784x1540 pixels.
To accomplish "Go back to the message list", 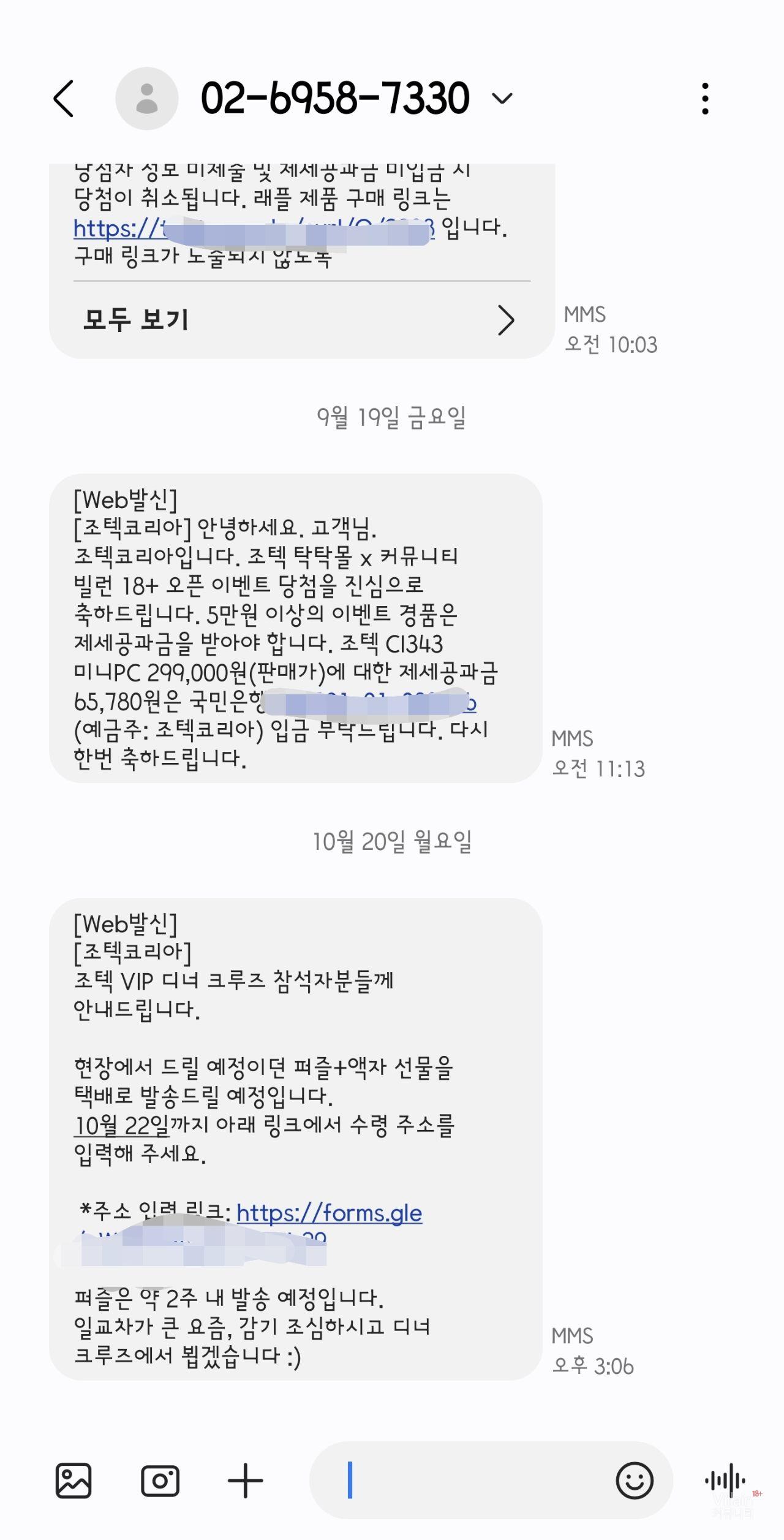I will [x=64, y=98].
